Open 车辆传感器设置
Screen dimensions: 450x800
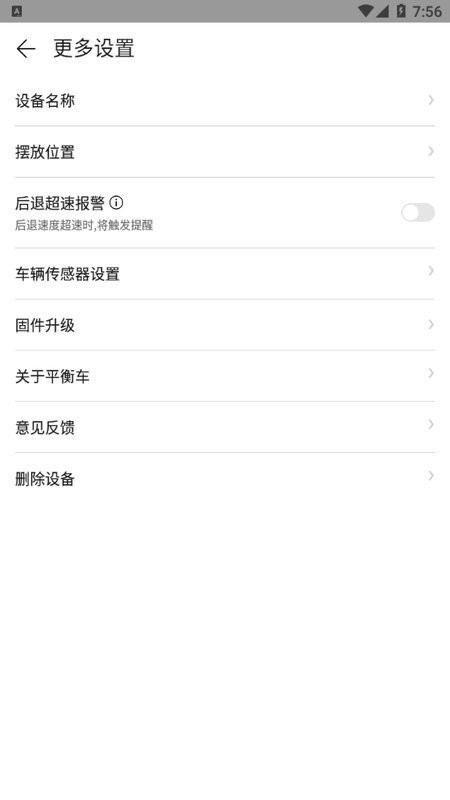[x=225, y=274]
